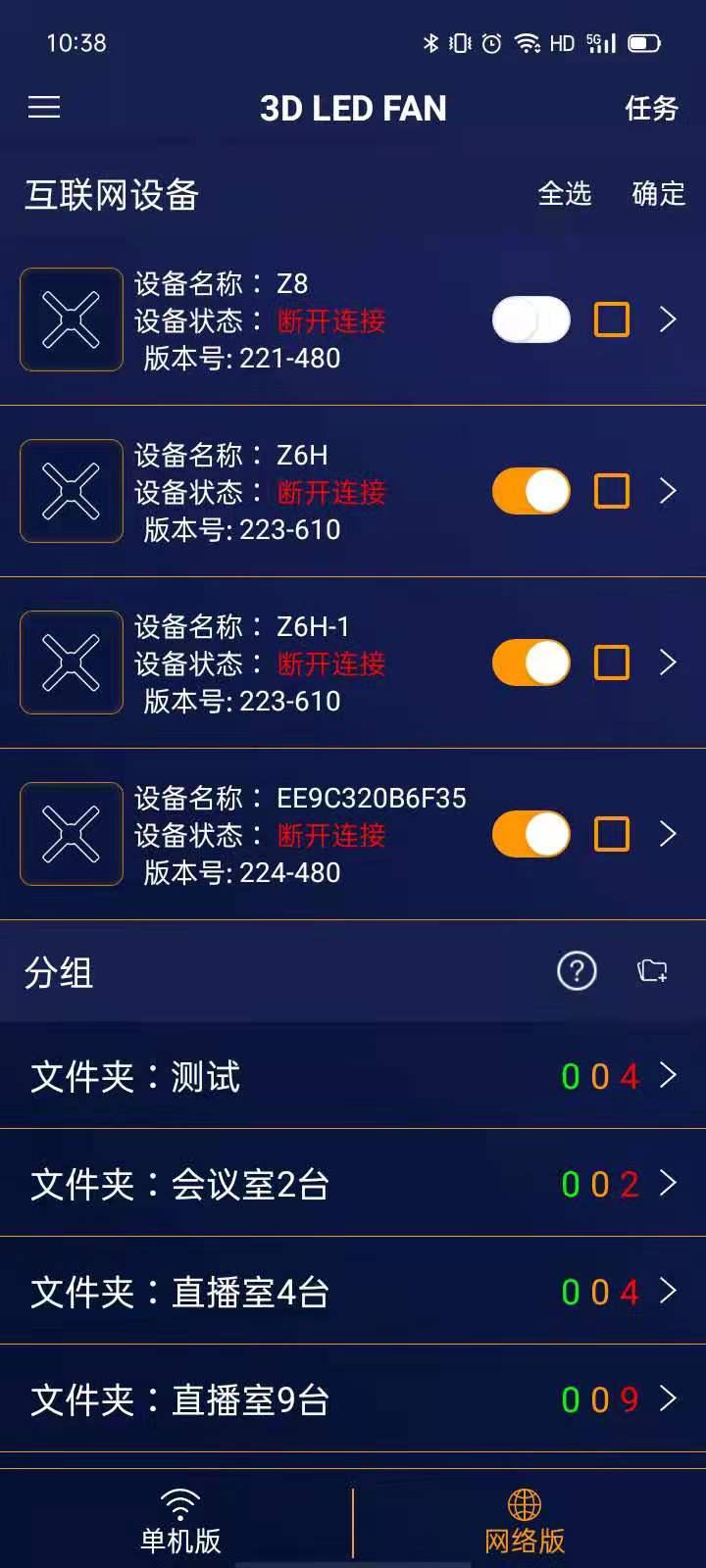Disable the switch for device Z6H-1
706x1568 pixels.
530,662
